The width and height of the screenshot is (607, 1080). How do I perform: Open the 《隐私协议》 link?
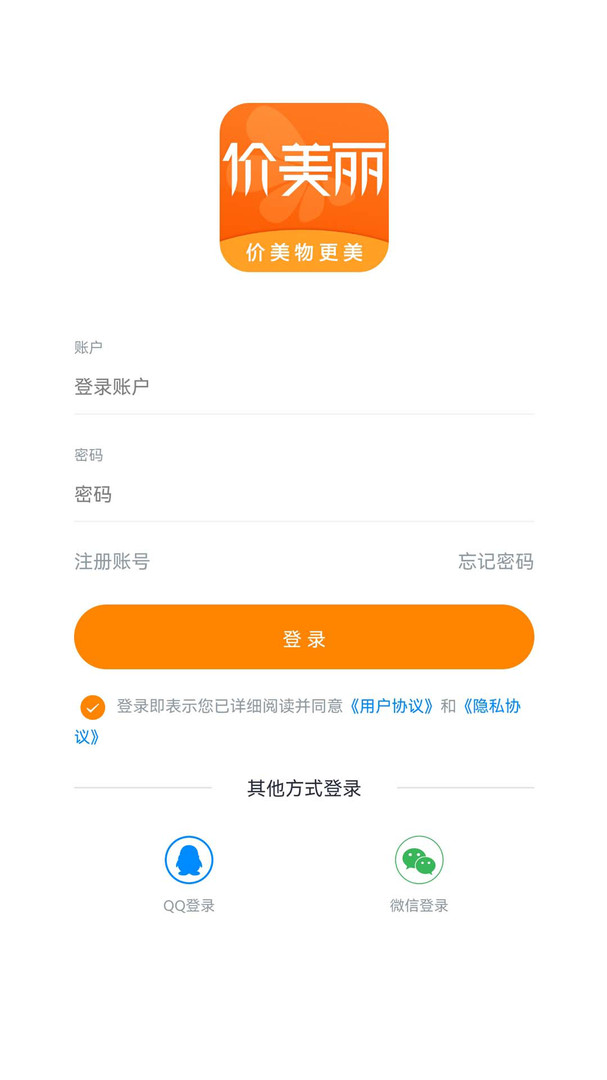click(490, 707)
